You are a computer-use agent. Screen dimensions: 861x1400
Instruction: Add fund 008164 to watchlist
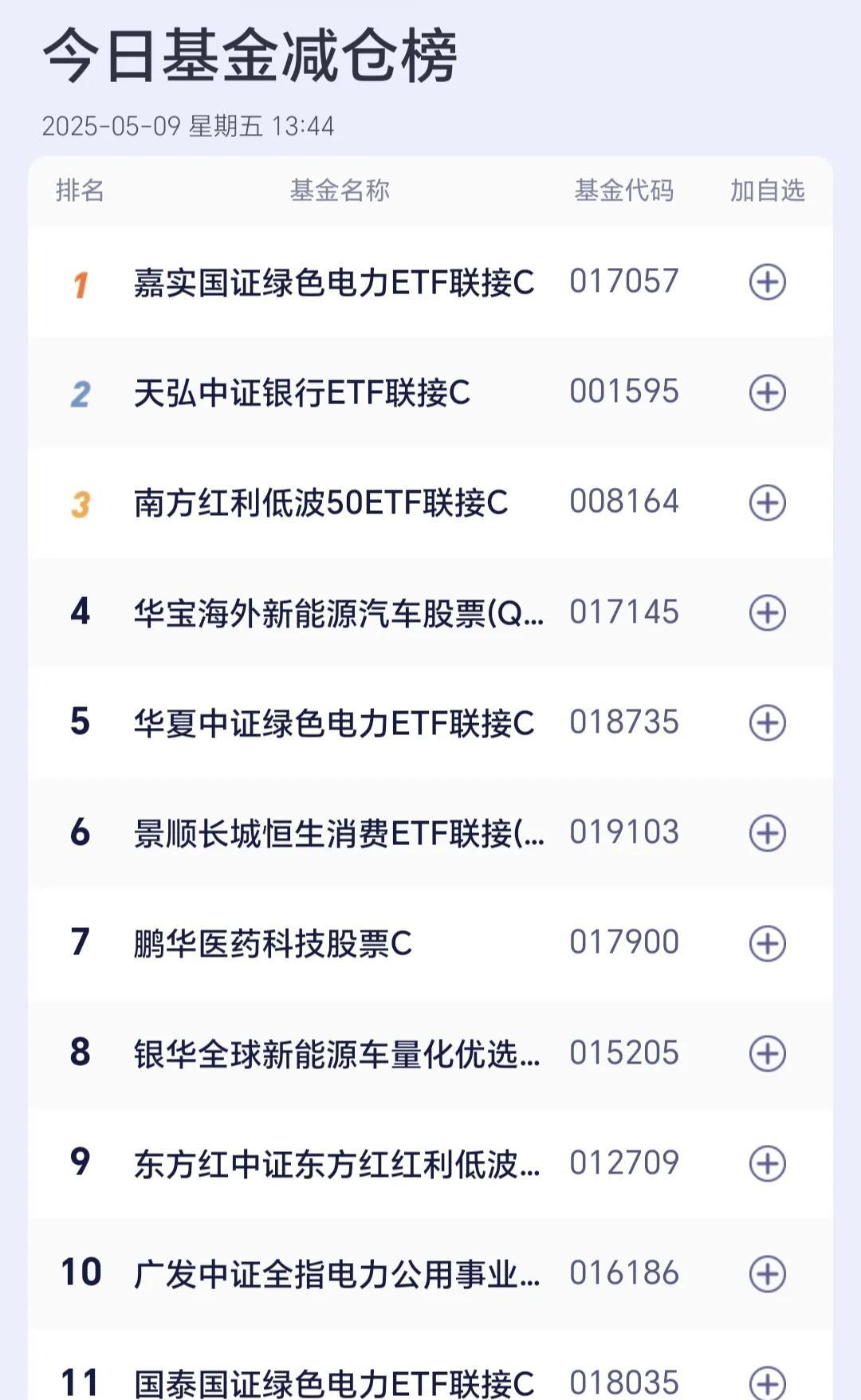pos(767,502)
